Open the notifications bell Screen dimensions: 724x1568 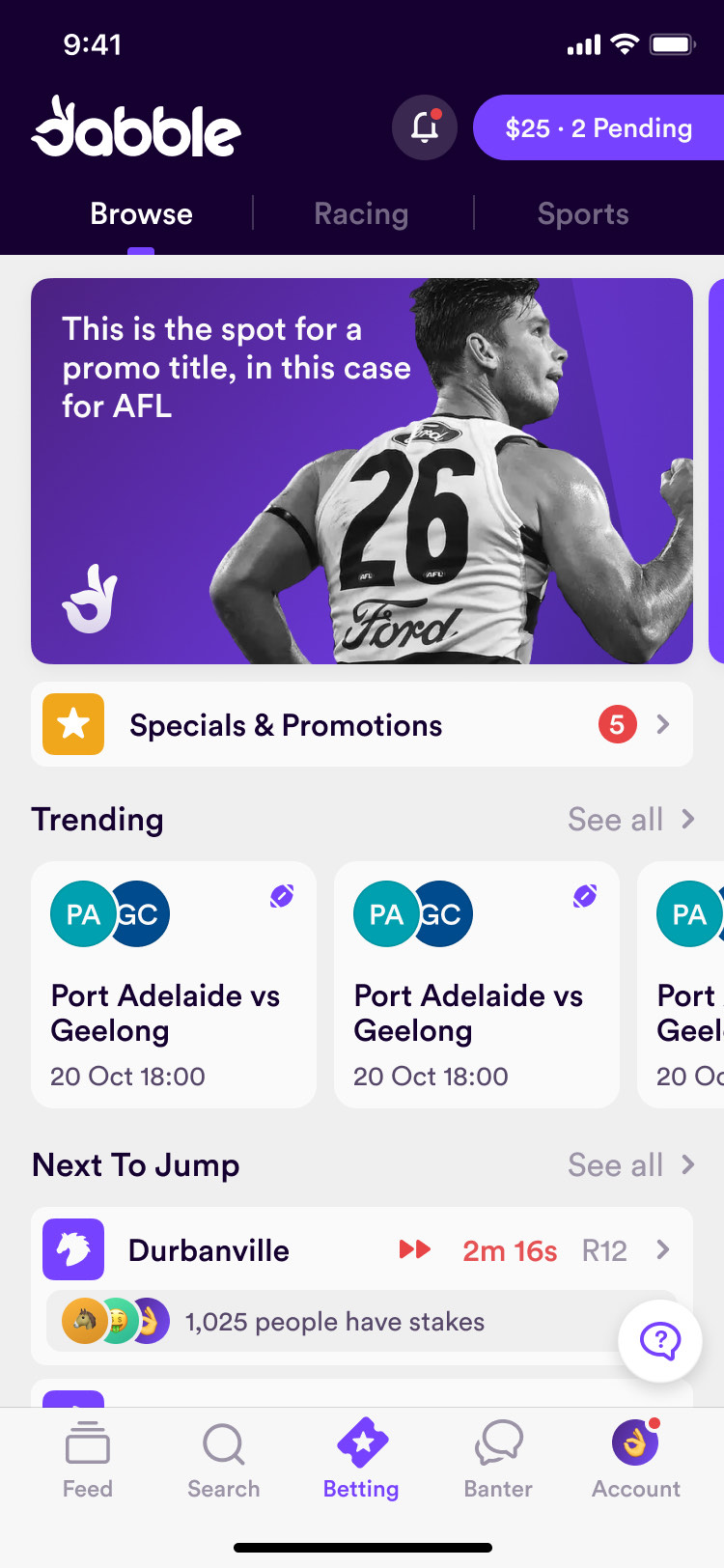point(425,127)
